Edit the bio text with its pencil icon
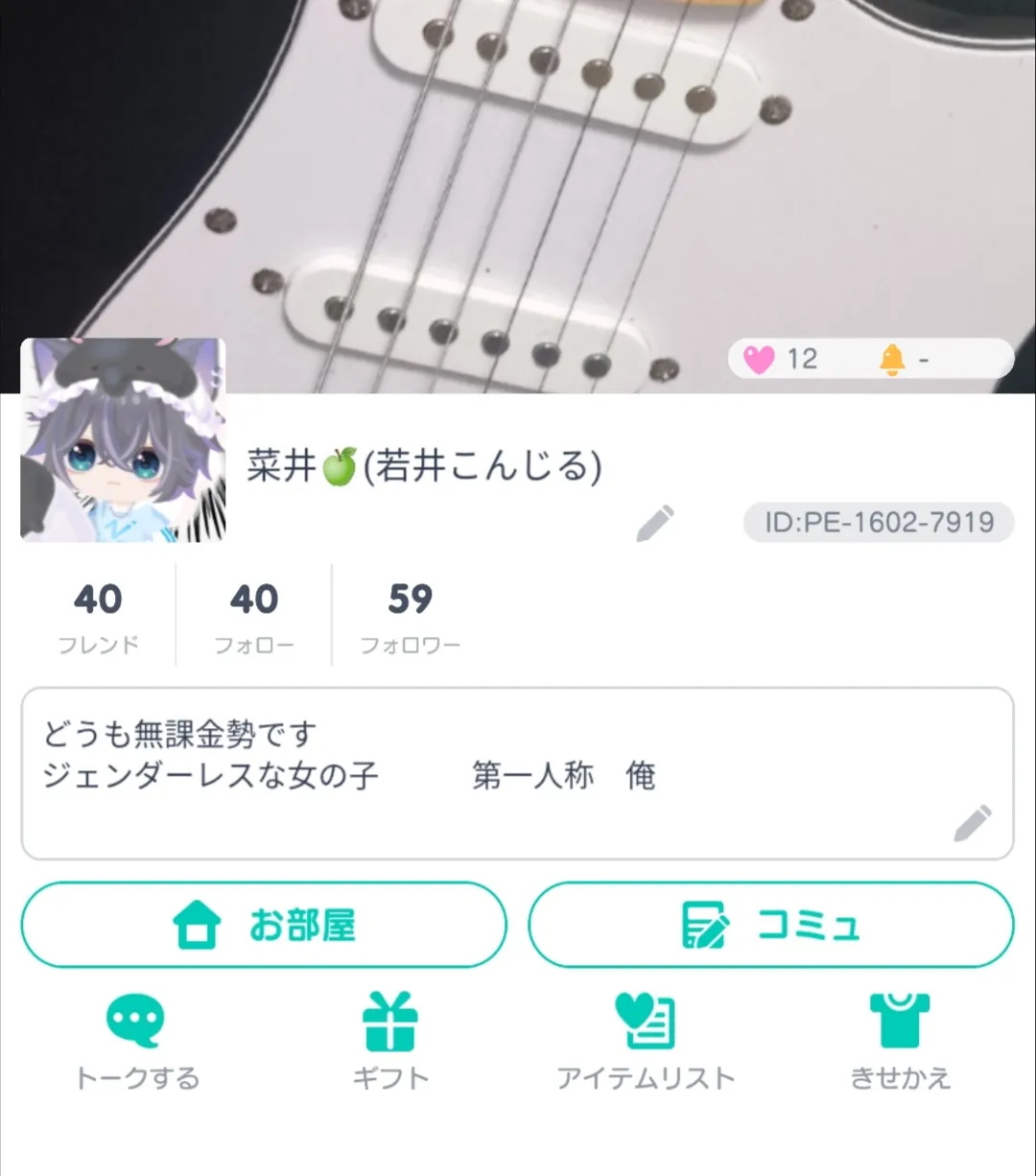Screen dimensions: 1036x1176 pyautogui.click(x=972, y=824)
